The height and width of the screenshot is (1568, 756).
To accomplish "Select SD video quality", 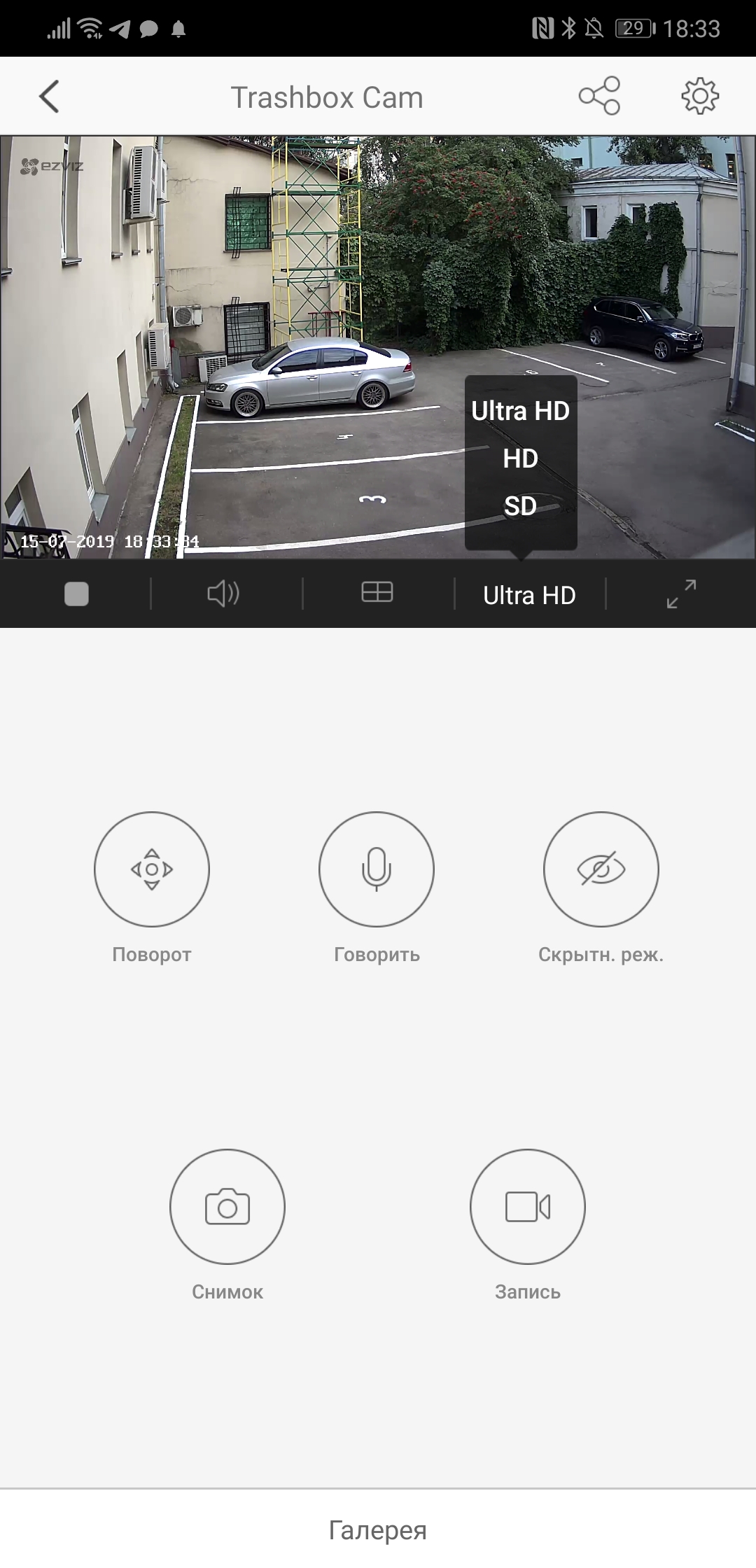I will click(520, 506).
